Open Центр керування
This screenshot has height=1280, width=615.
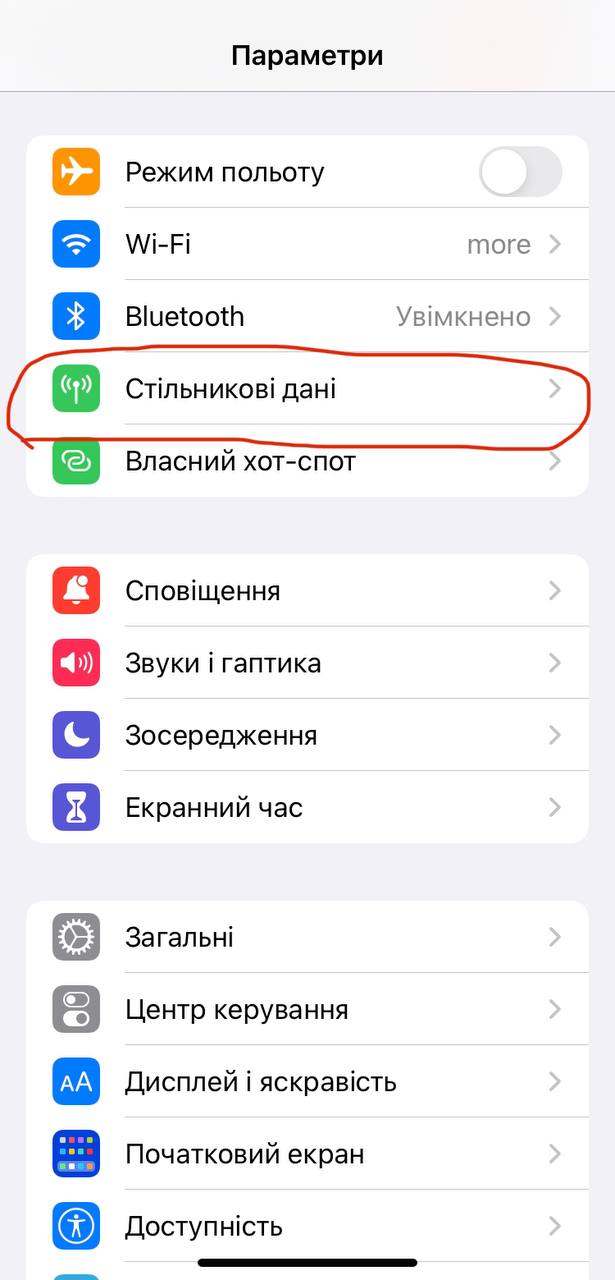pyautogui.click(x=307, y=1010)
